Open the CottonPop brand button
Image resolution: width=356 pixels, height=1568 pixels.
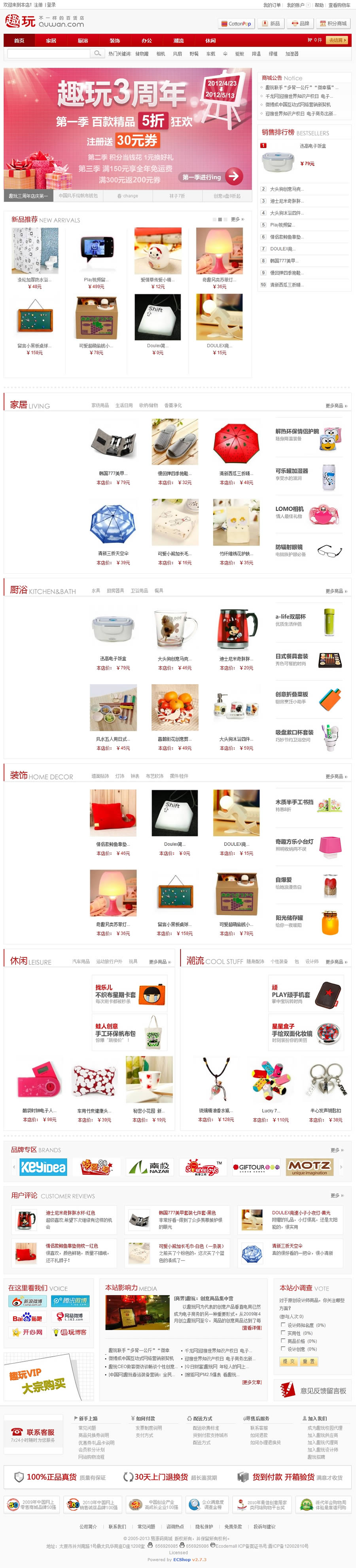(x=236, y=24)
